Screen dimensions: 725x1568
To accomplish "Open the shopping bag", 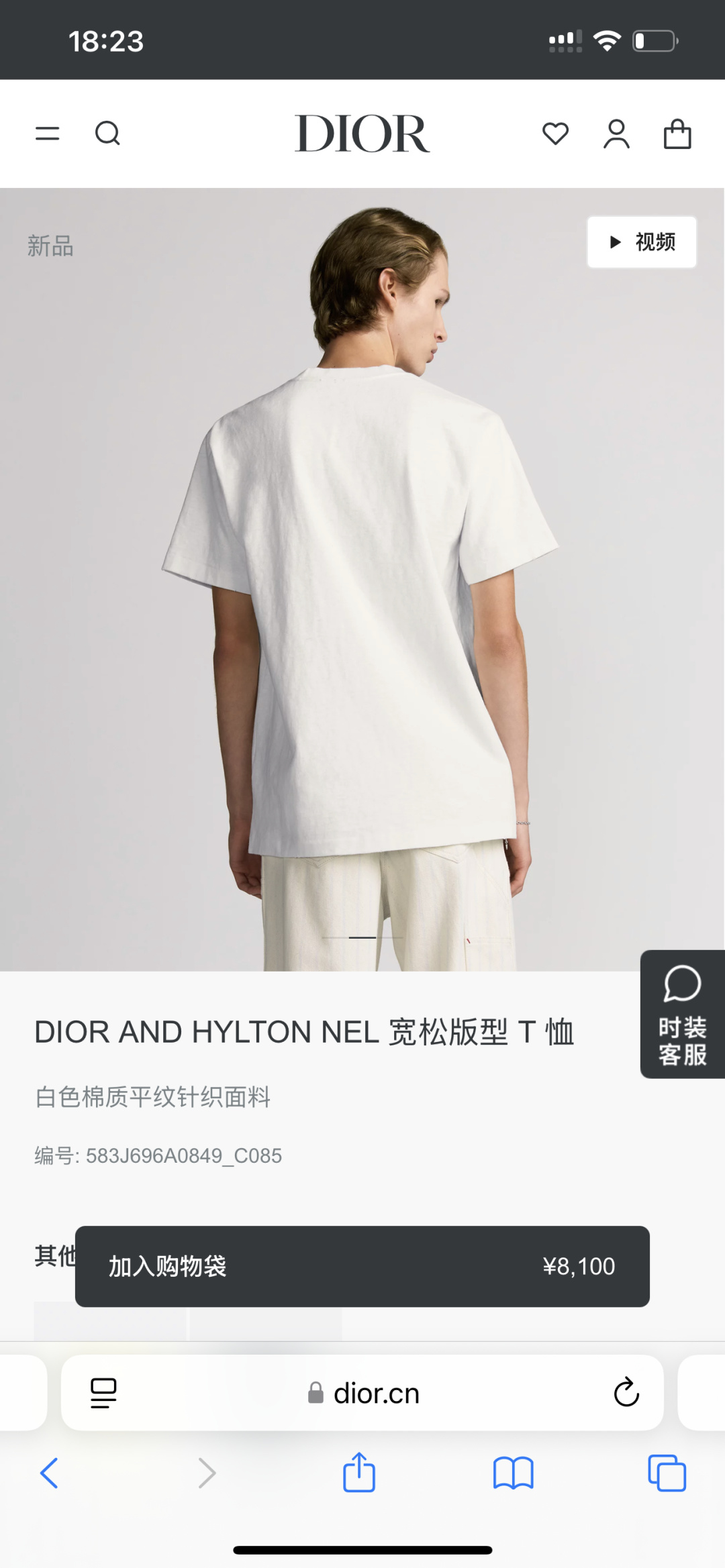I will point(677,134).
